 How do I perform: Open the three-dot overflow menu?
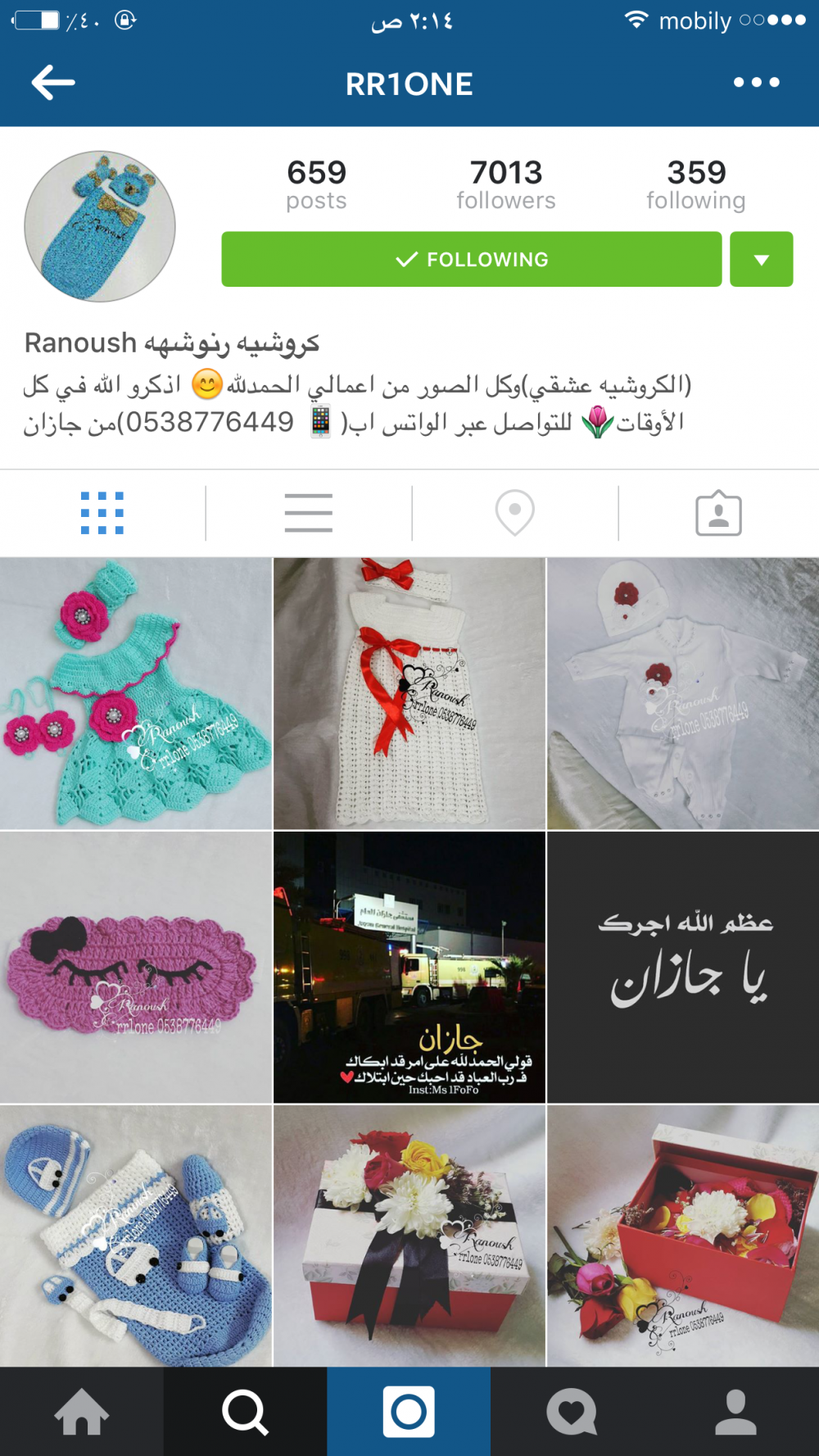[x=756, y=83]
